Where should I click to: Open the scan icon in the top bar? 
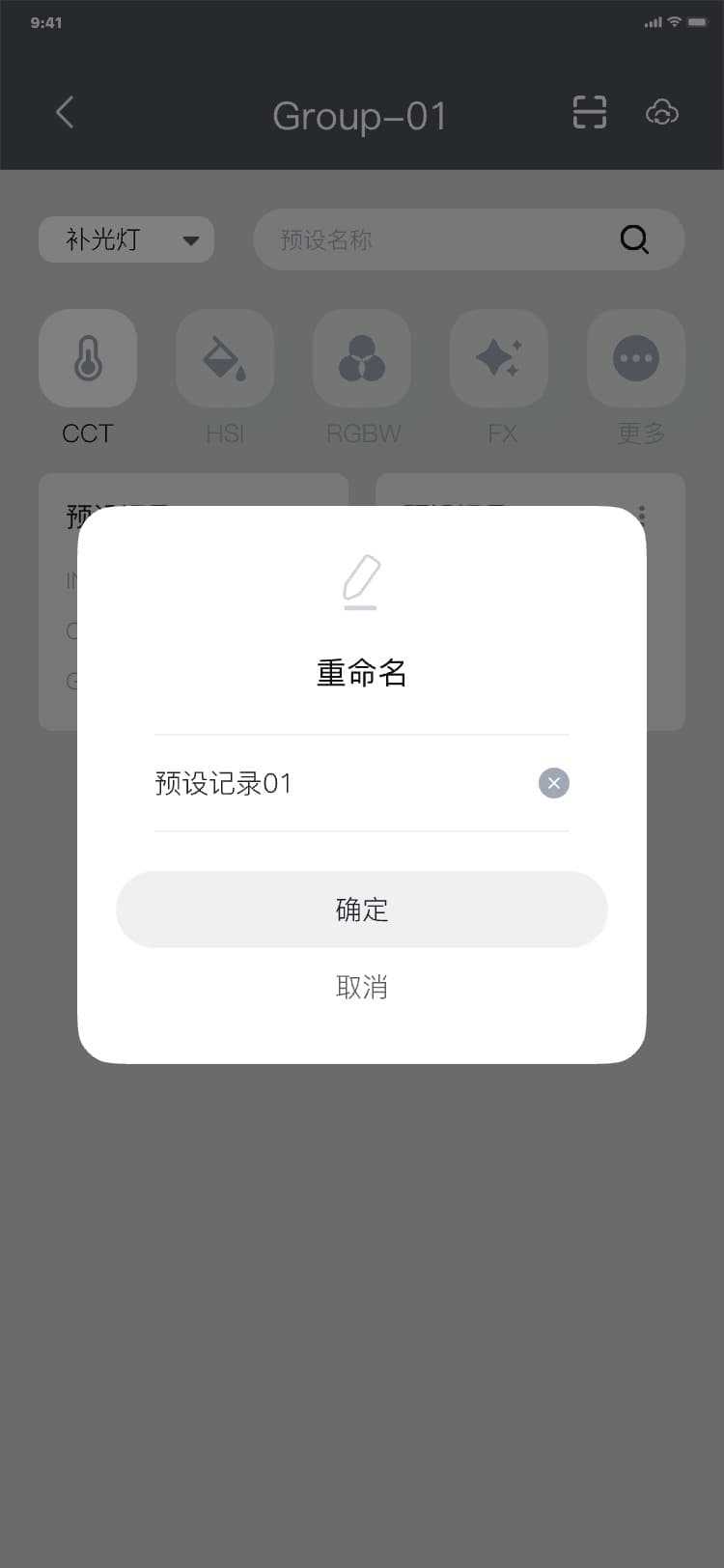pyautogui.click(x=589, y=113)
